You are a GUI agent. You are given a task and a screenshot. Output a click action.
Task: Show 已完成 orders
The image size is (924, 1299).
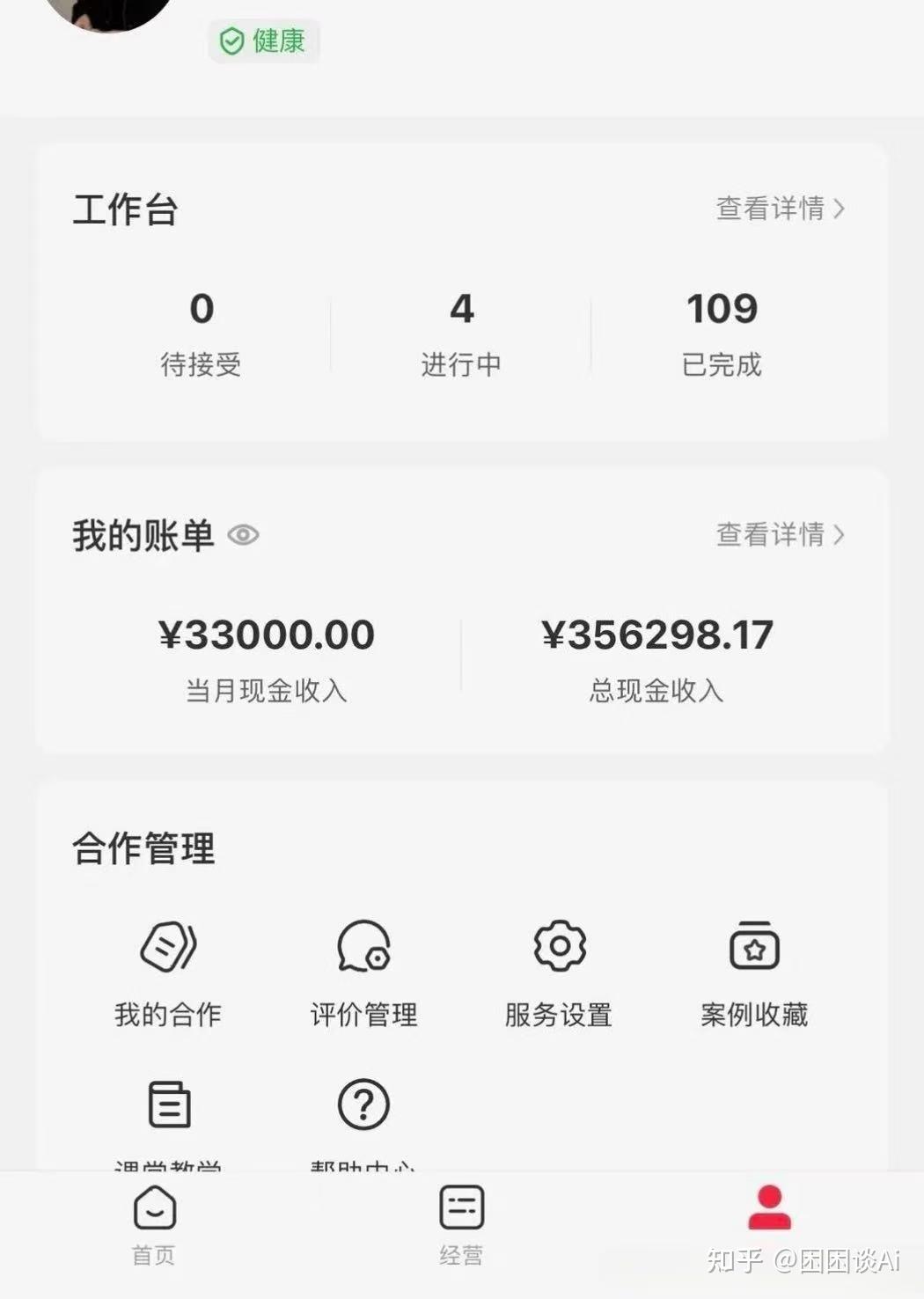pos(722,333)
